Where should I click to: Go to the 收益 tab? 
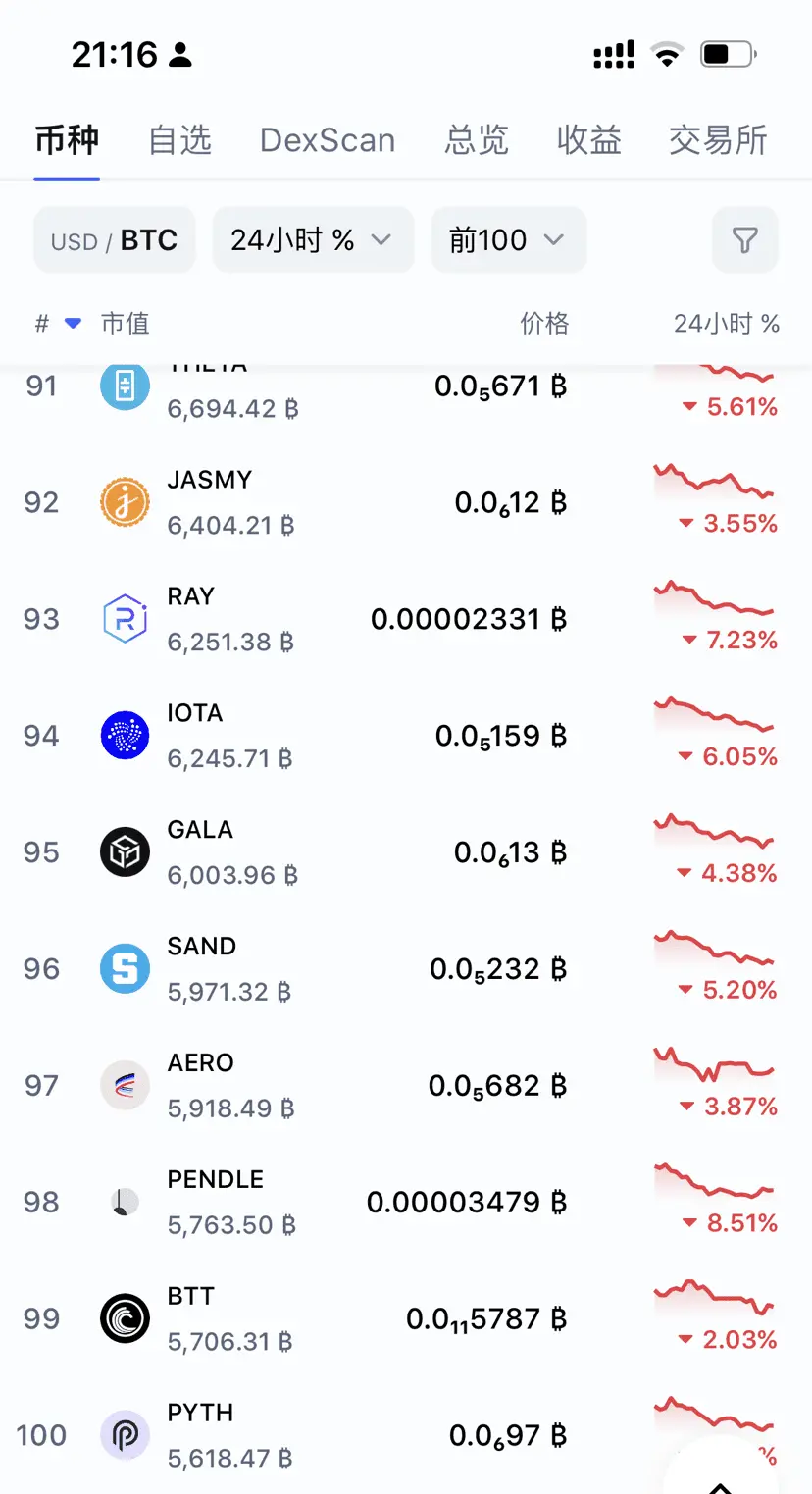click(x=589, y=140)
